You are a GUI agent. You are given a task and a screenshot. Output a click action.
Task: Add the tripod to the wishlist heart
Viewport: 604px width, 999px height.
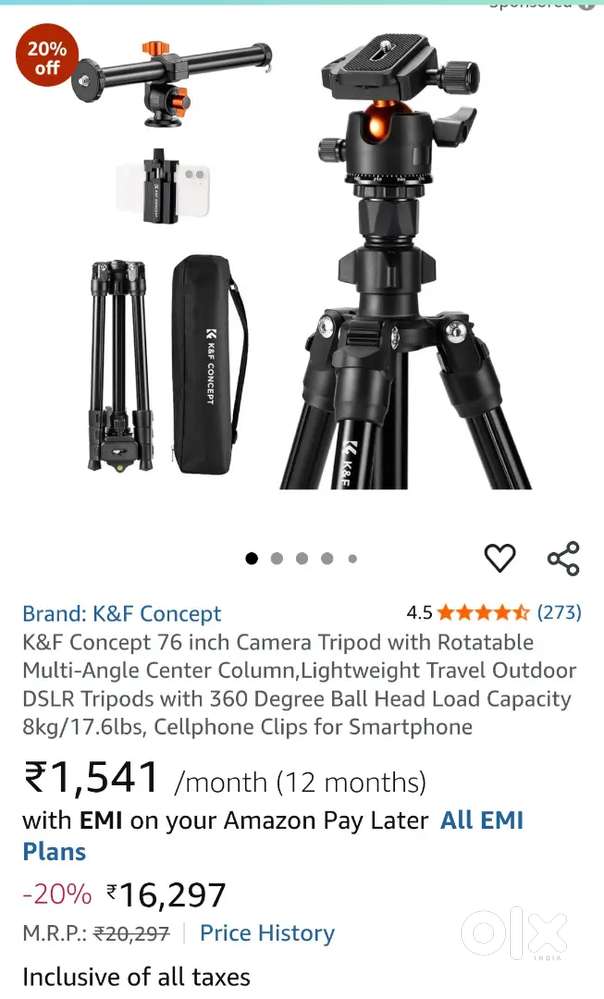click(500, 558)
